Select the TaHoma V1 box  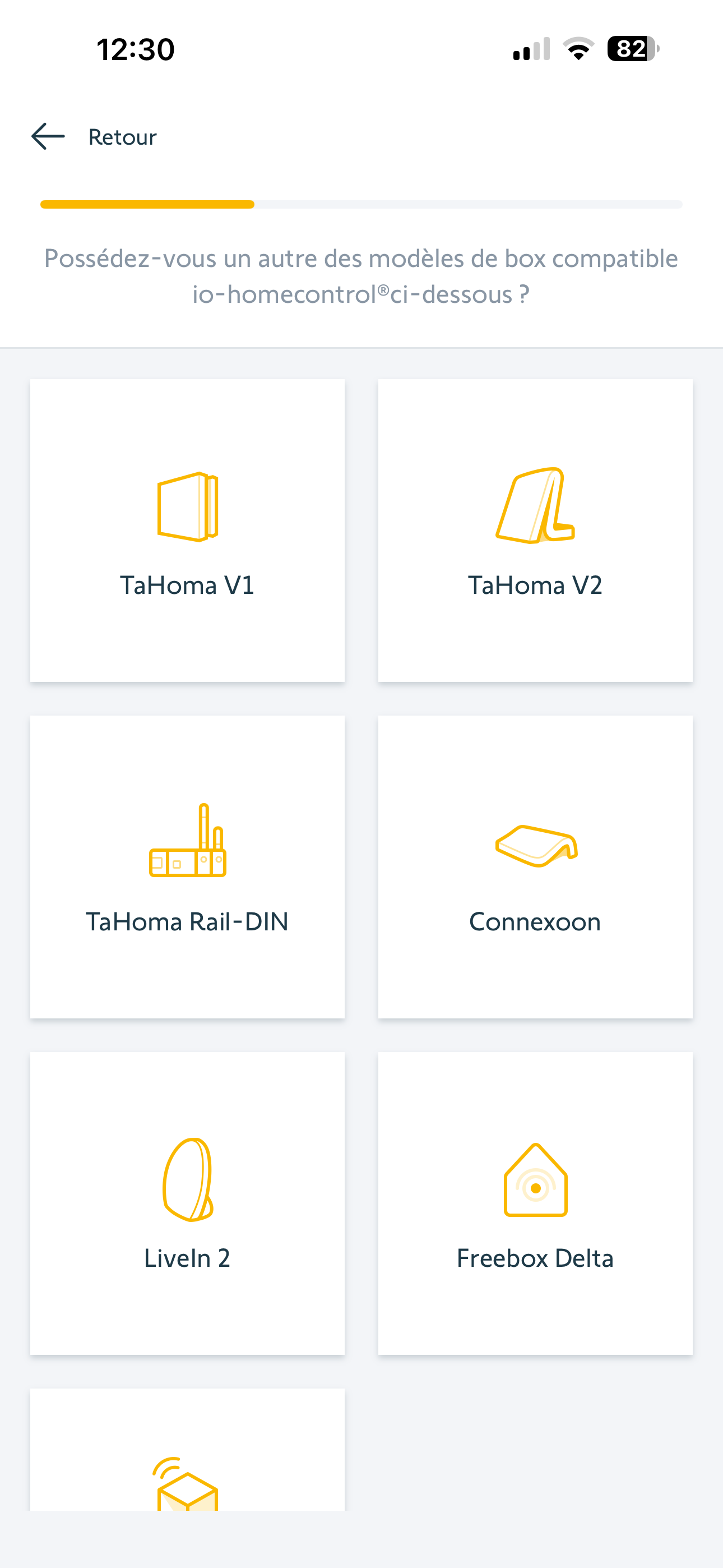(187, 530)
